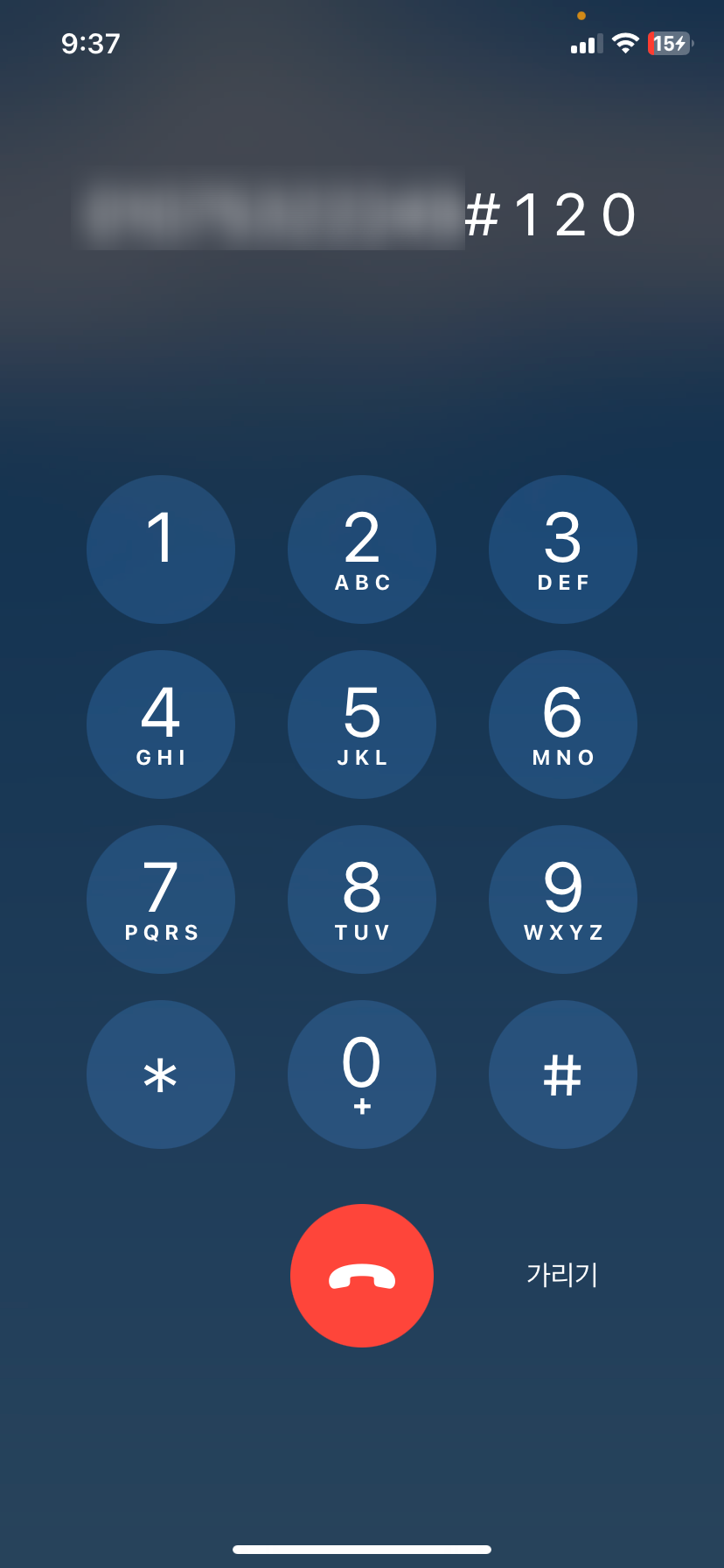Hide the keypad with 가리기

[562, 1275]
